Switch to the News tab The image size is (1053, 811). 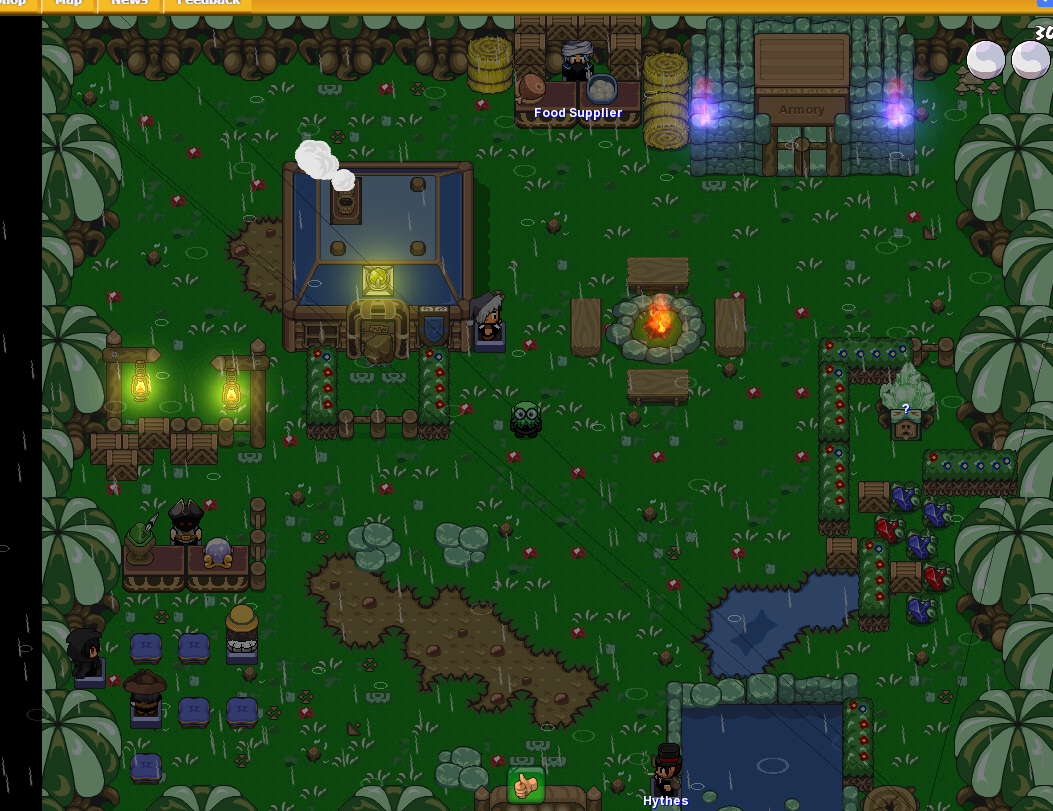coord(129,3)
